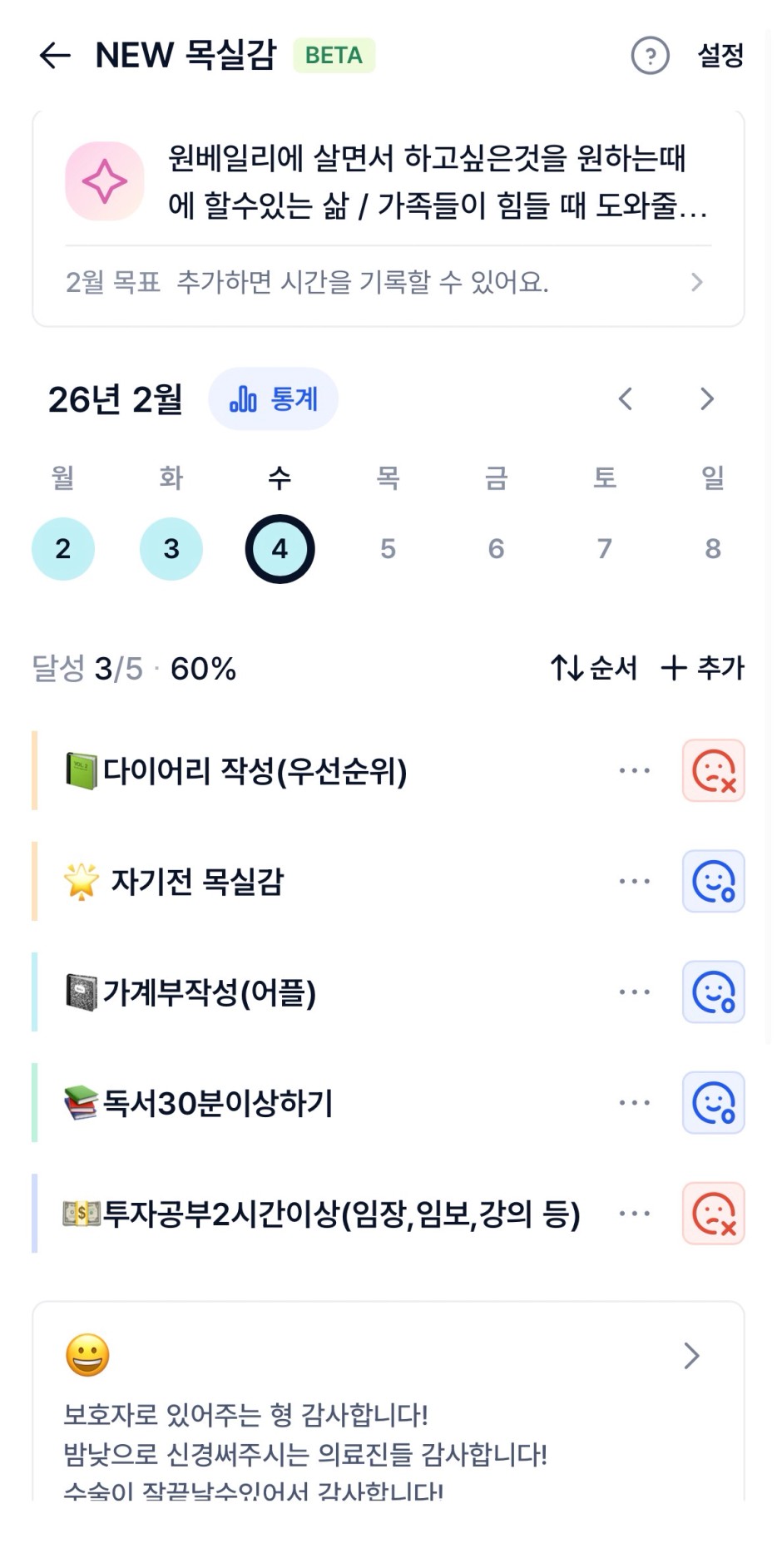
Task: Open options for 다이어리 작성(우선순위)
Action: click(634, 771)
